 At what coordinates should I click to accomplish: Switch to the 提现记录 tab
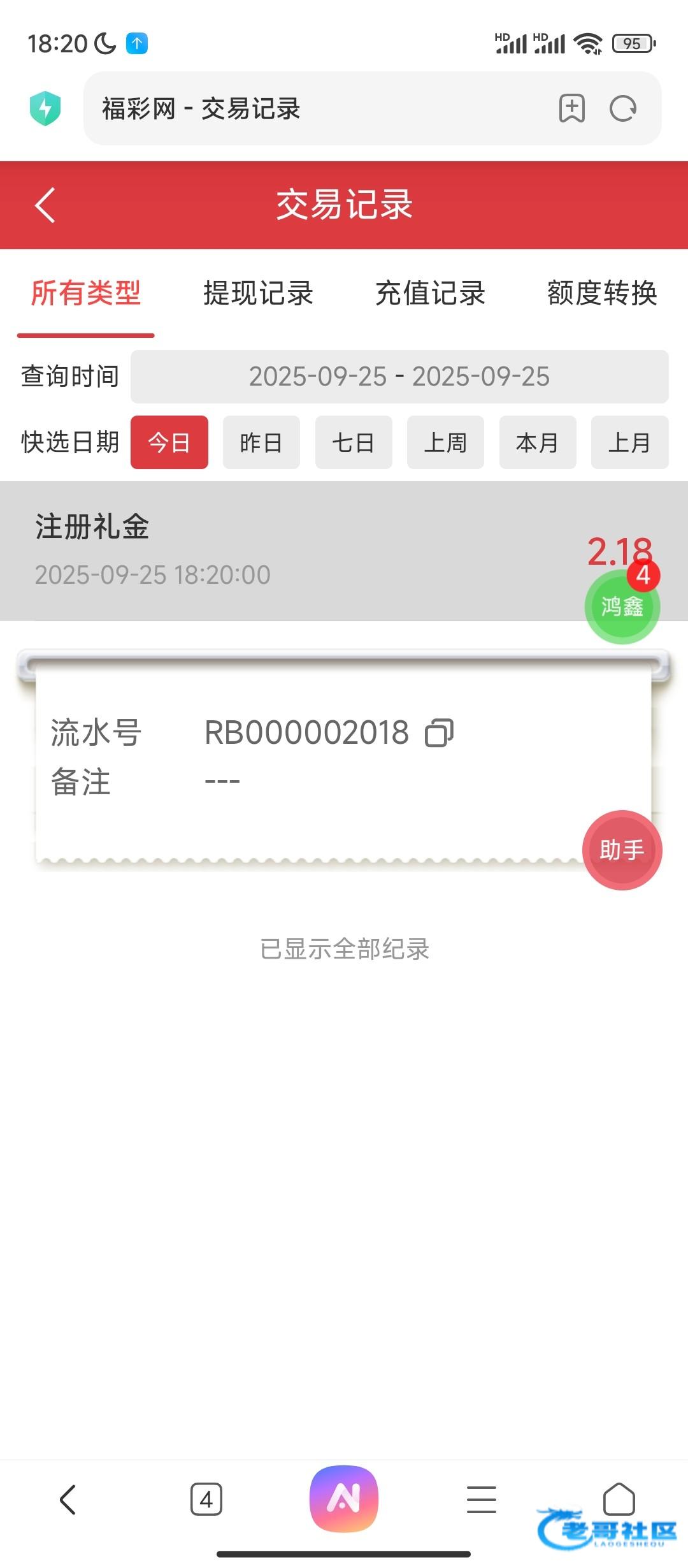258,293
